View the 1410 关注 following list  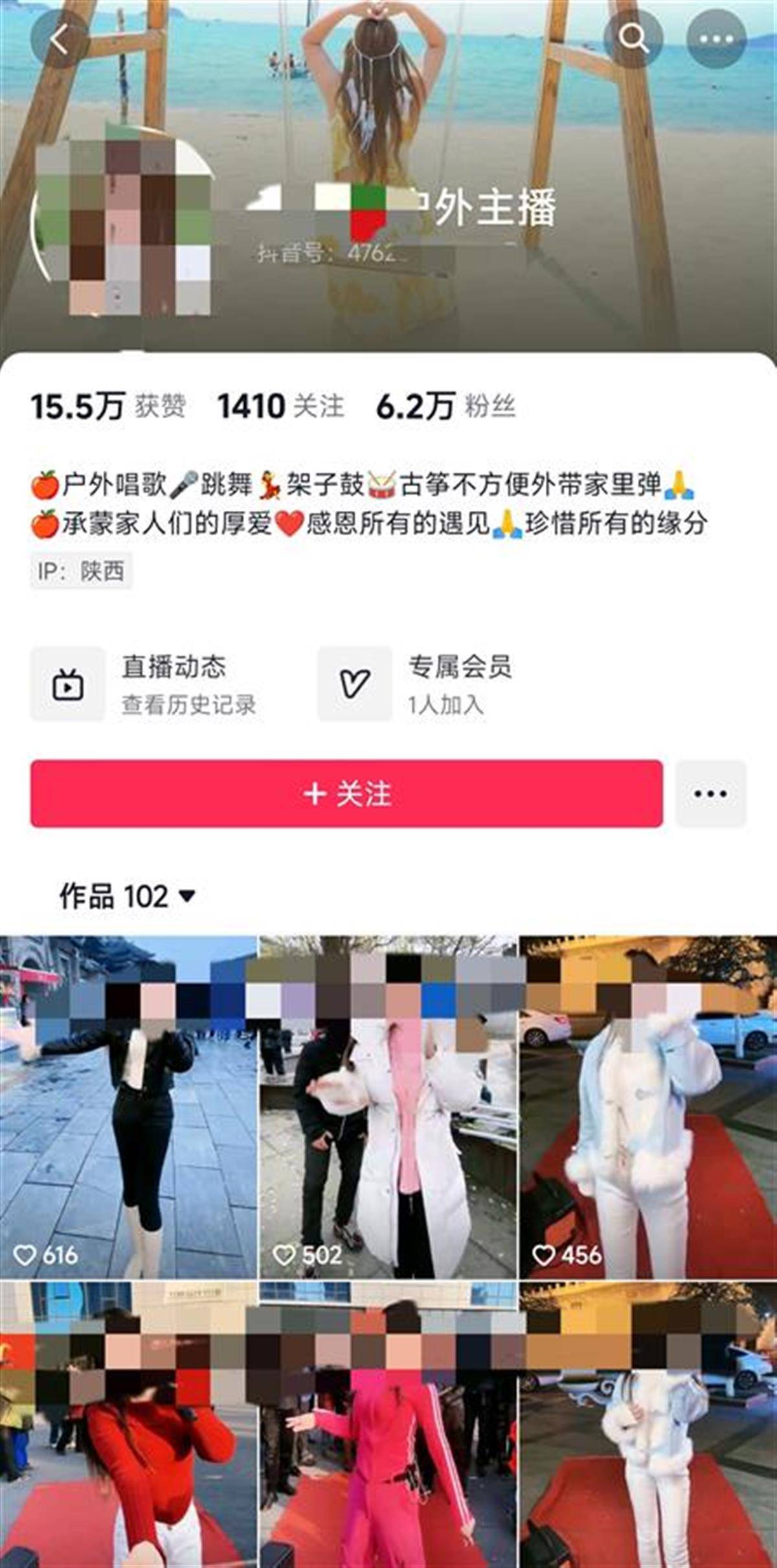280,407
